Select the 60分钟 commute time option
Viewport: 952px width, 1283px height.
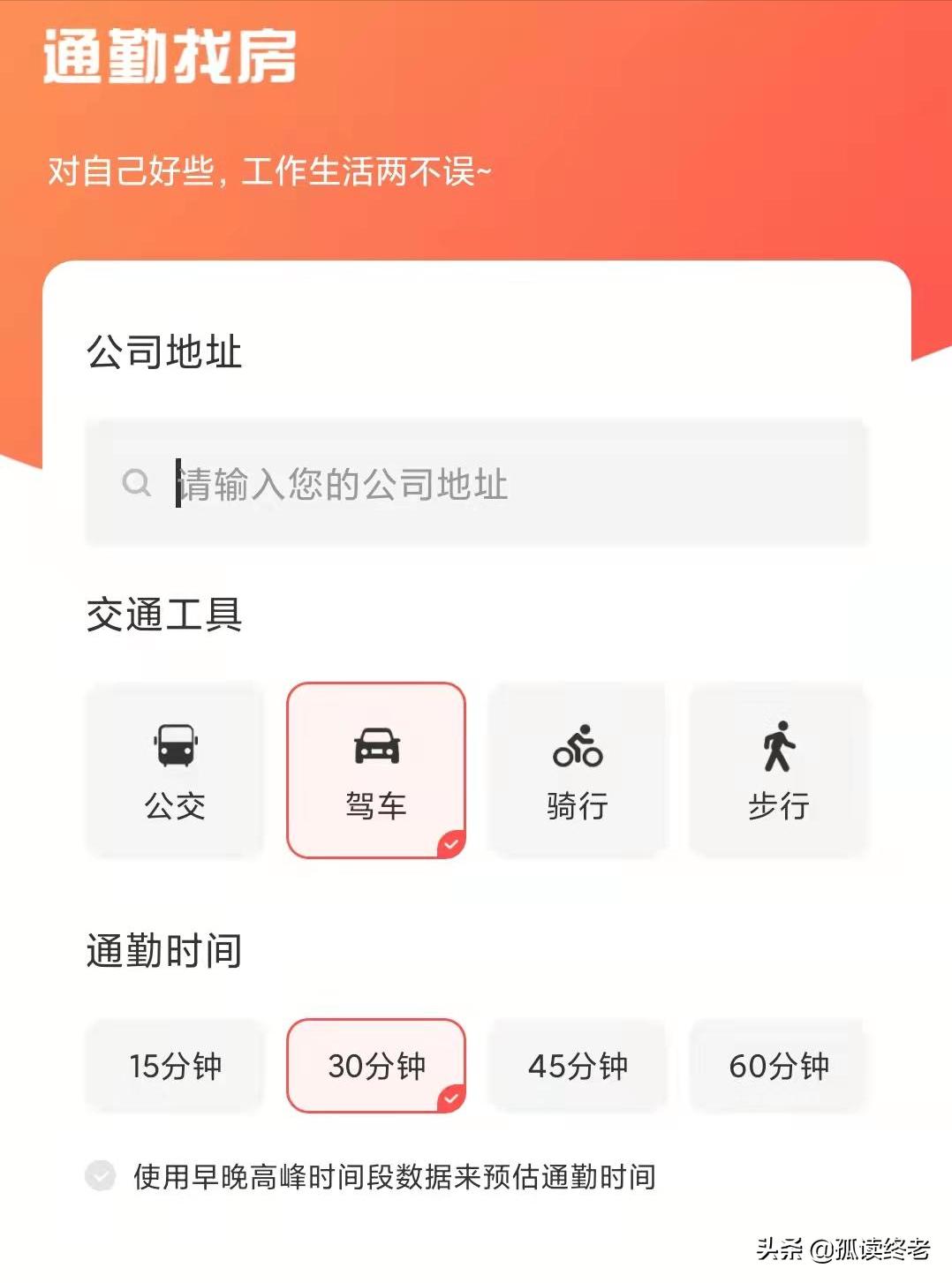click(x=778, y=1065)
